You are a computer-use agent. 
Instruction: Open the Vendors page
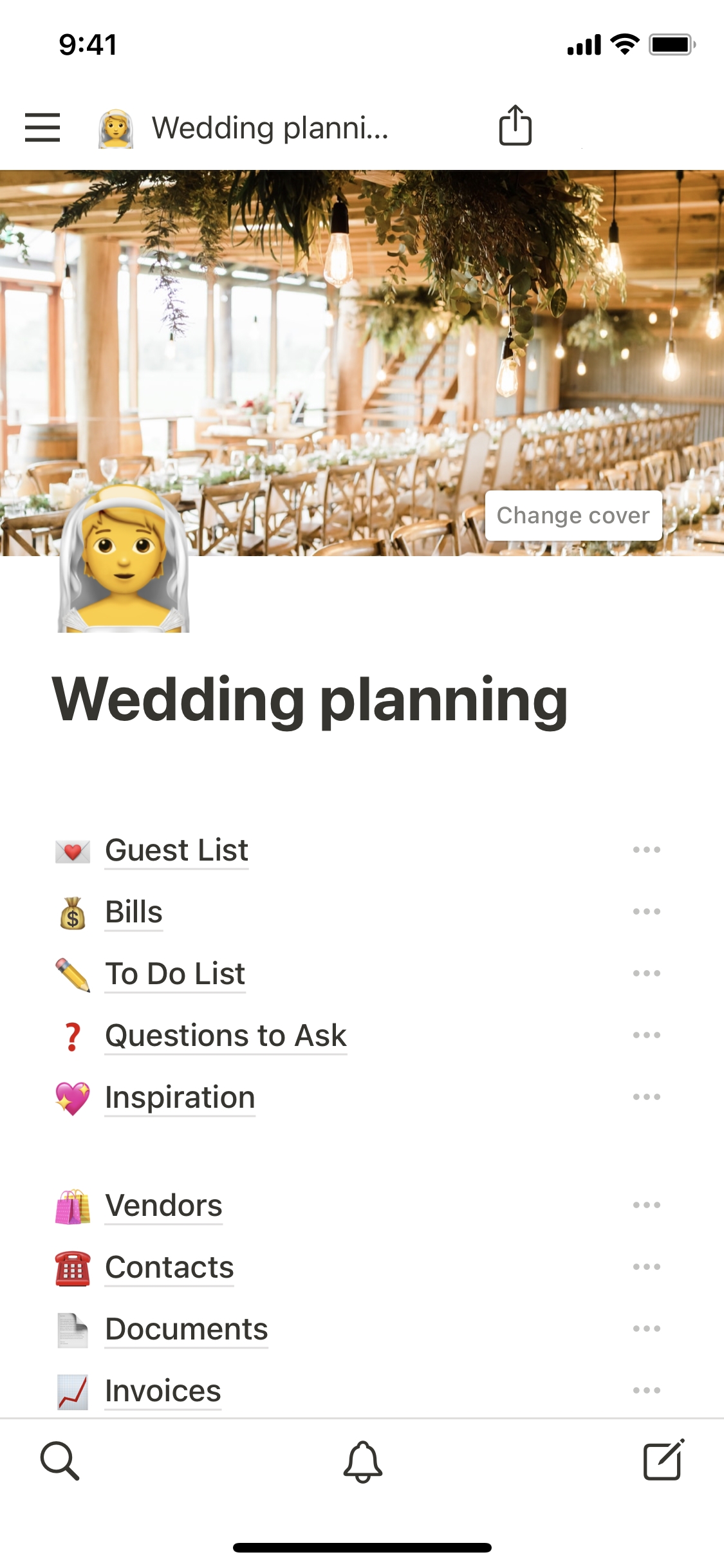click(163, 1206)
